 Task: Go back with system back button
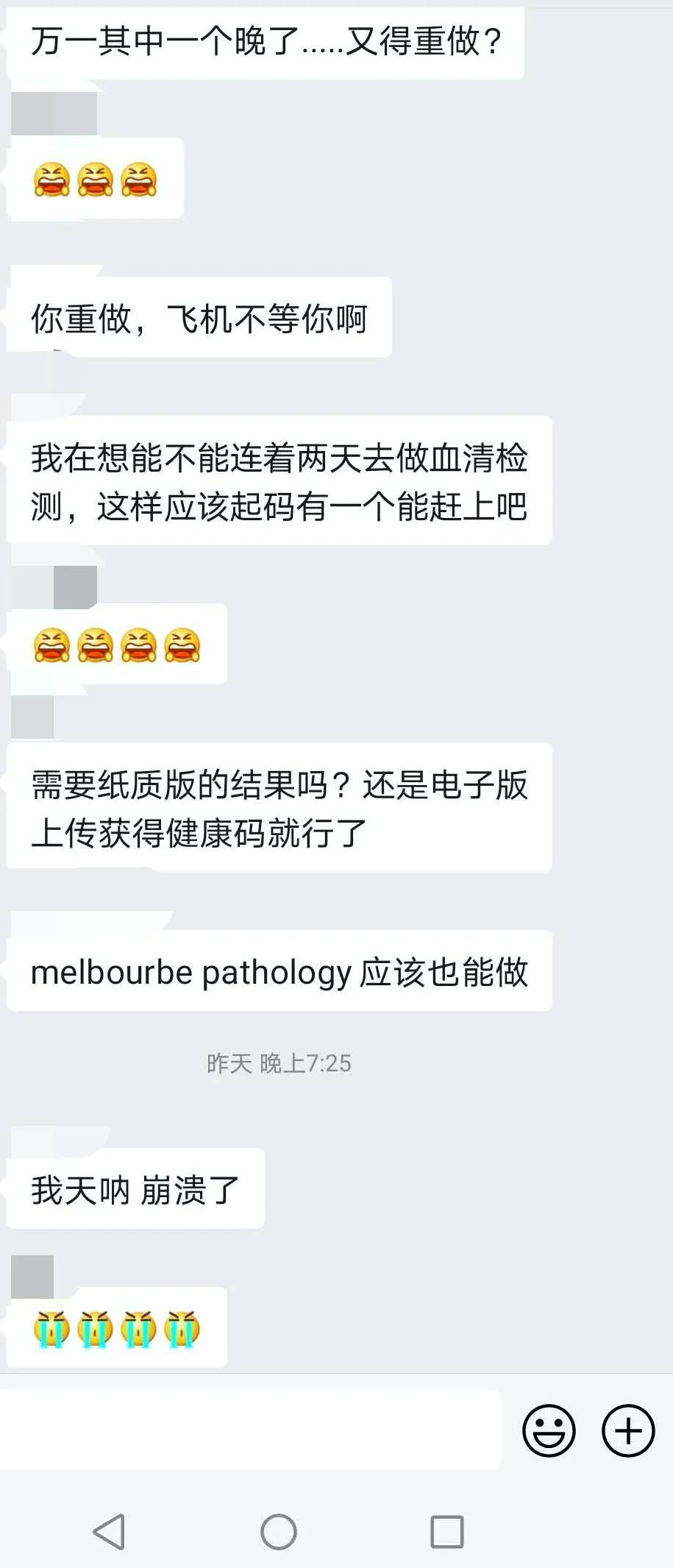click(110, 1533)
